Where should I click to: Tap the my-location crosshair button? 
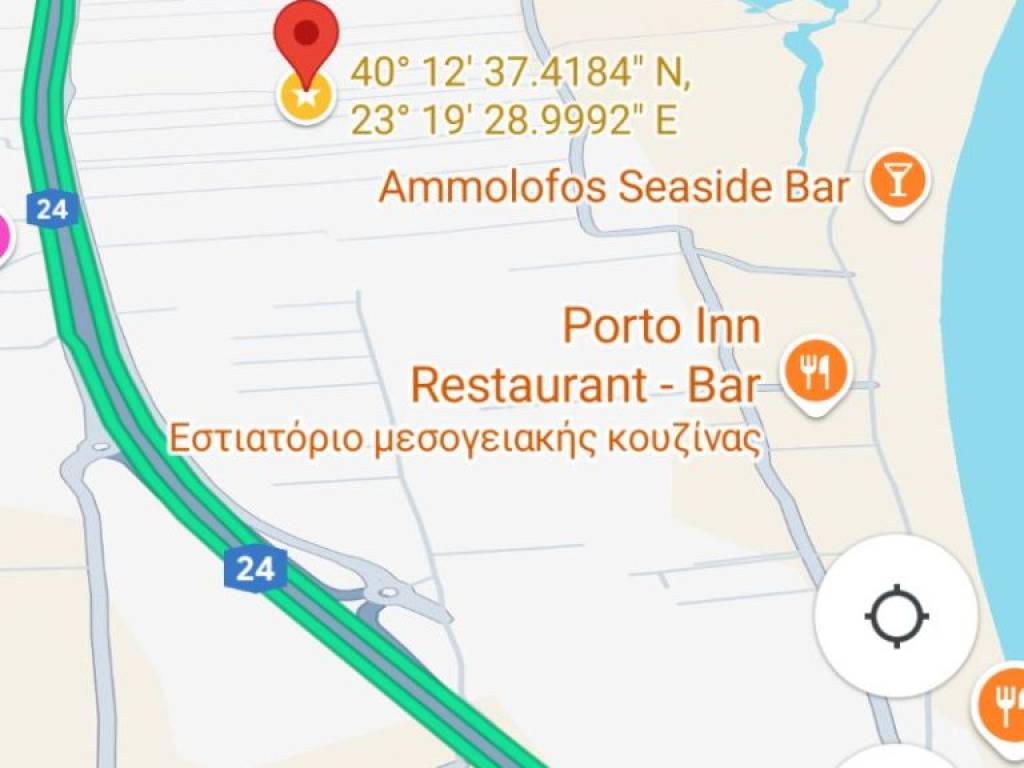896,615
